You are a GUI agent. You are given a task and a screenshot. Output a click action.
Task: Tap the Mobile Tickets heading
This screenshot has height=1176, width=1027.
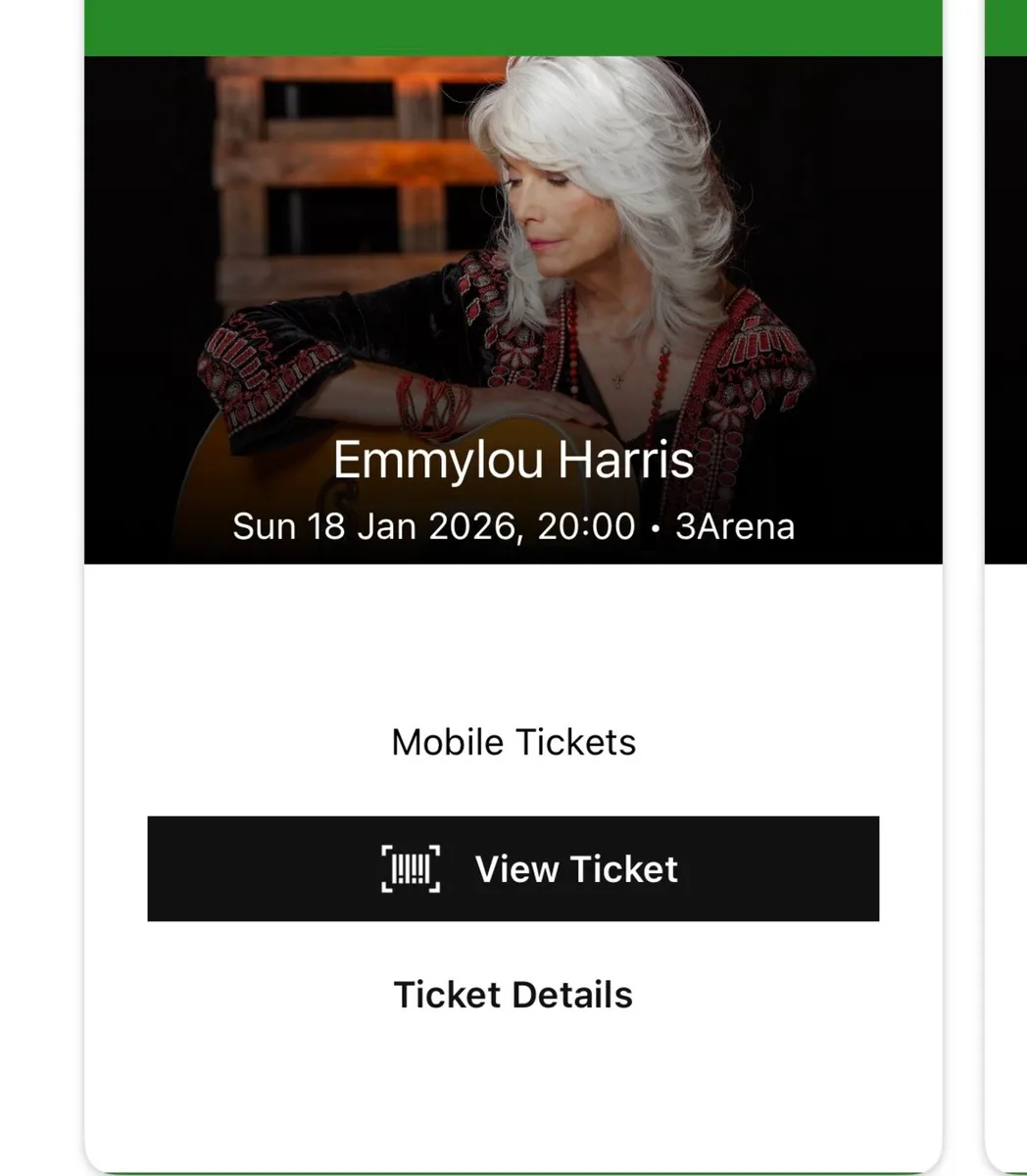(513, 742)
